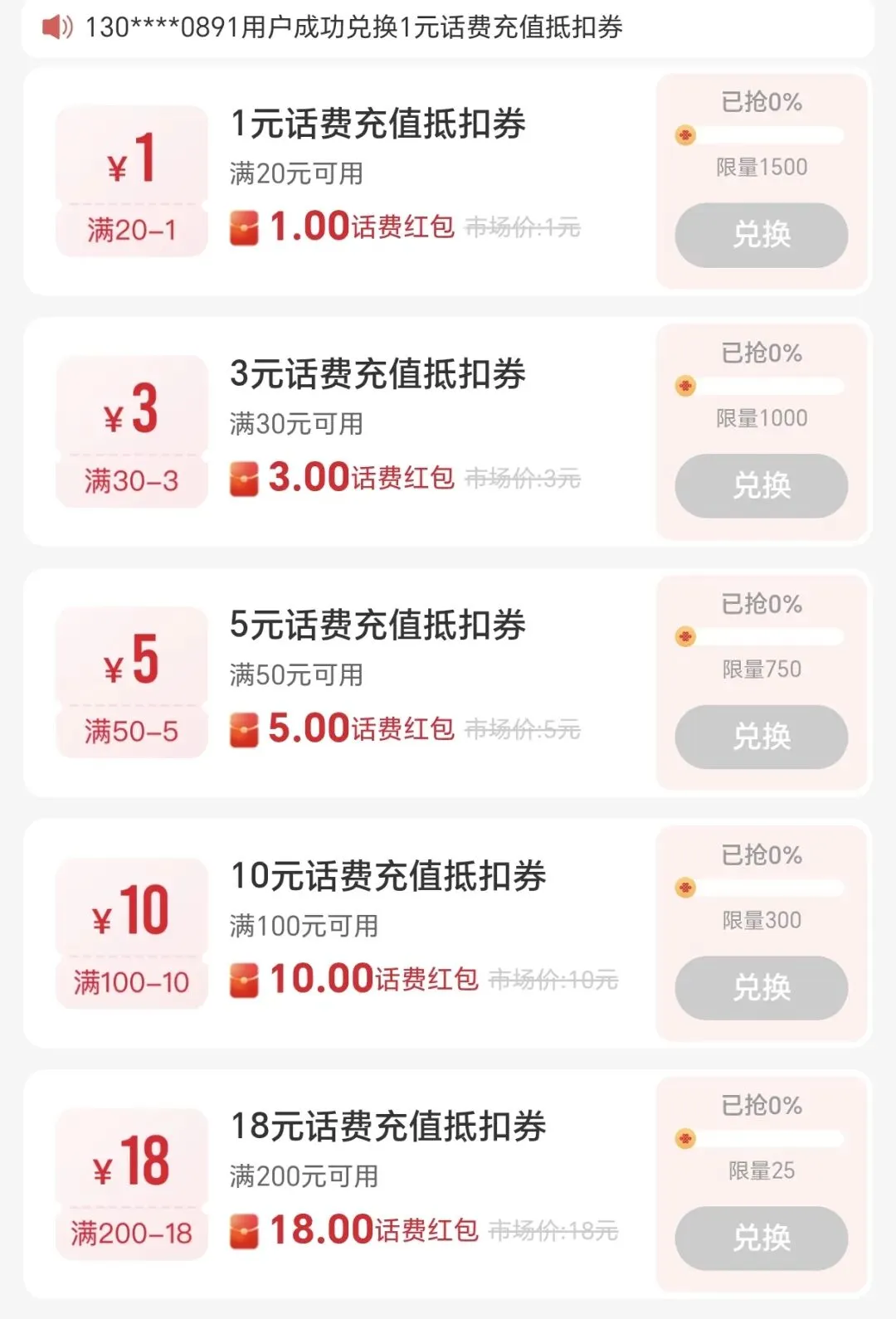Redeem the 3元话费充值抵扣券
The height and width of the screenshot is (1319, 896).
click(761, 485)
